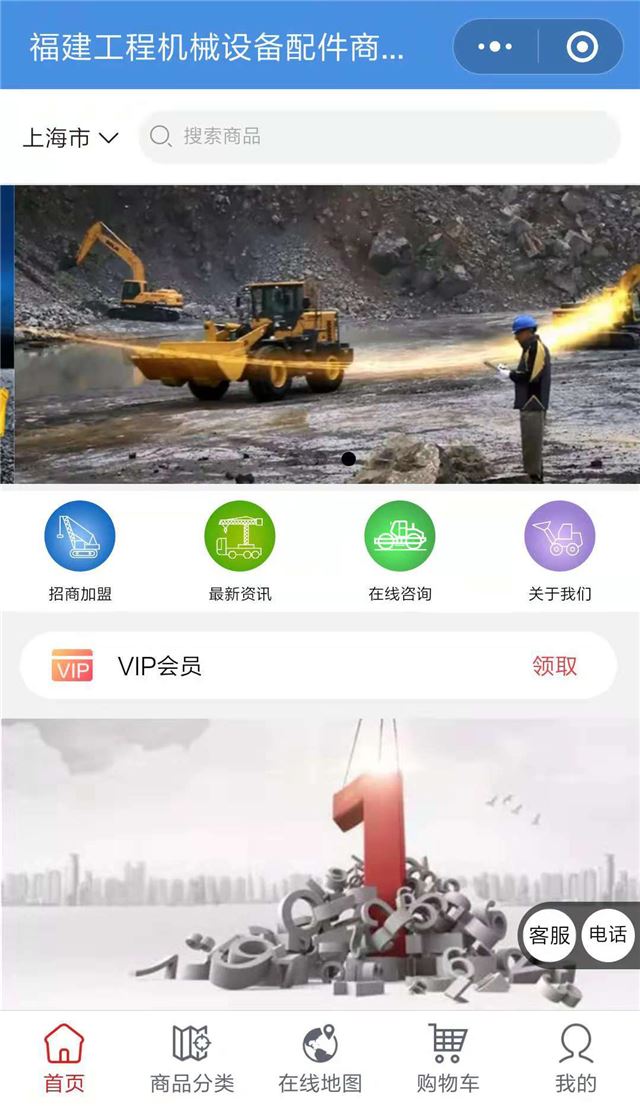Screen dimensions: 640x1106
Task: Tap the 搜索商品 search box
Action: point(380,137)
